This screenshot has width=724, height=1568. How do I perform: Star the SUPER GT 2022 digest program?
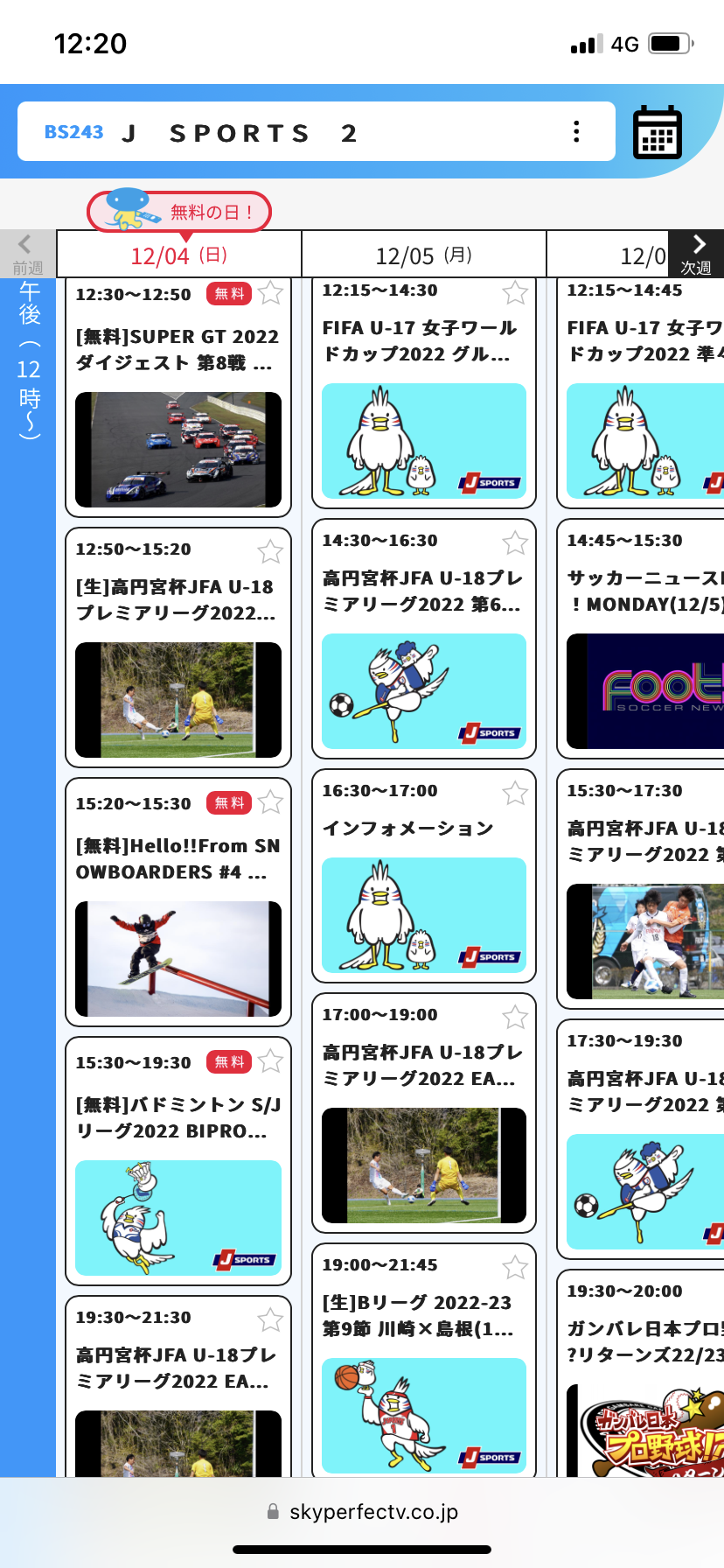271,293
